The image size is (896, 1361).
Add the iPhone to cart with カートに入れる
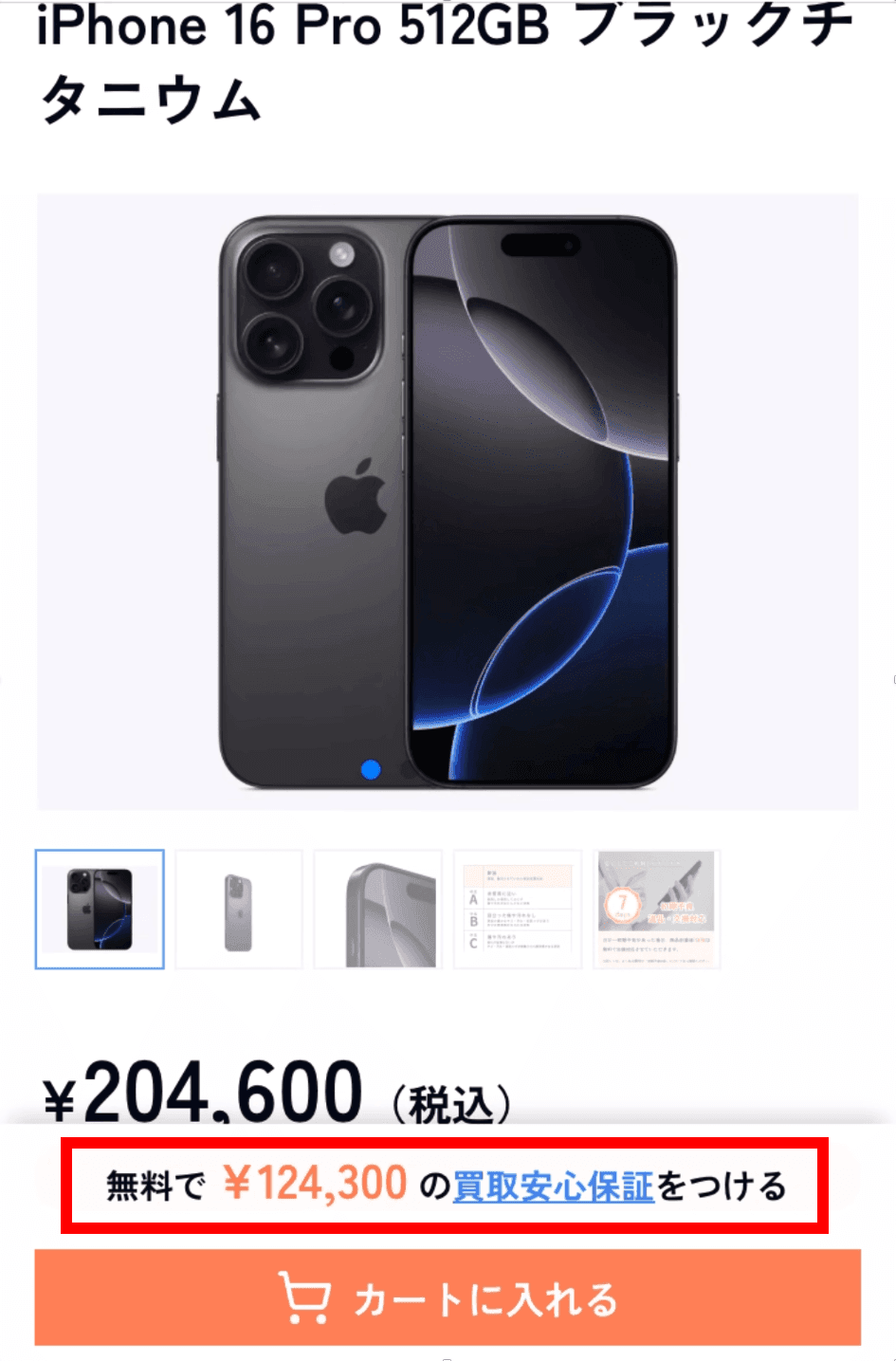click(448, 1297)
